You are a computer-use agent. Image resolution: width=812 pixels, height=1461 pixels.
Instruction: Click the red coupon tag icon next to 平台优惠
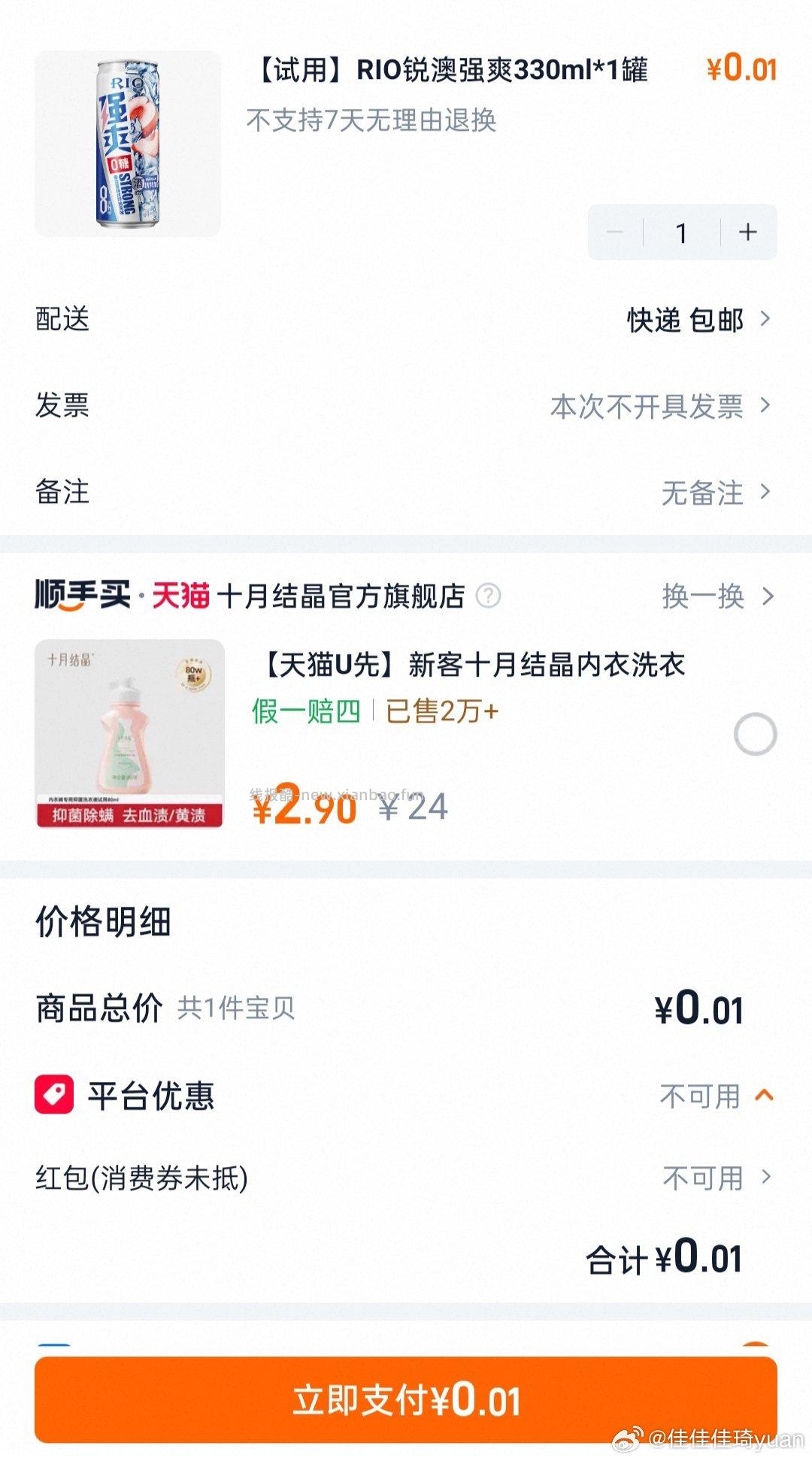click(x=55, y=1094)
